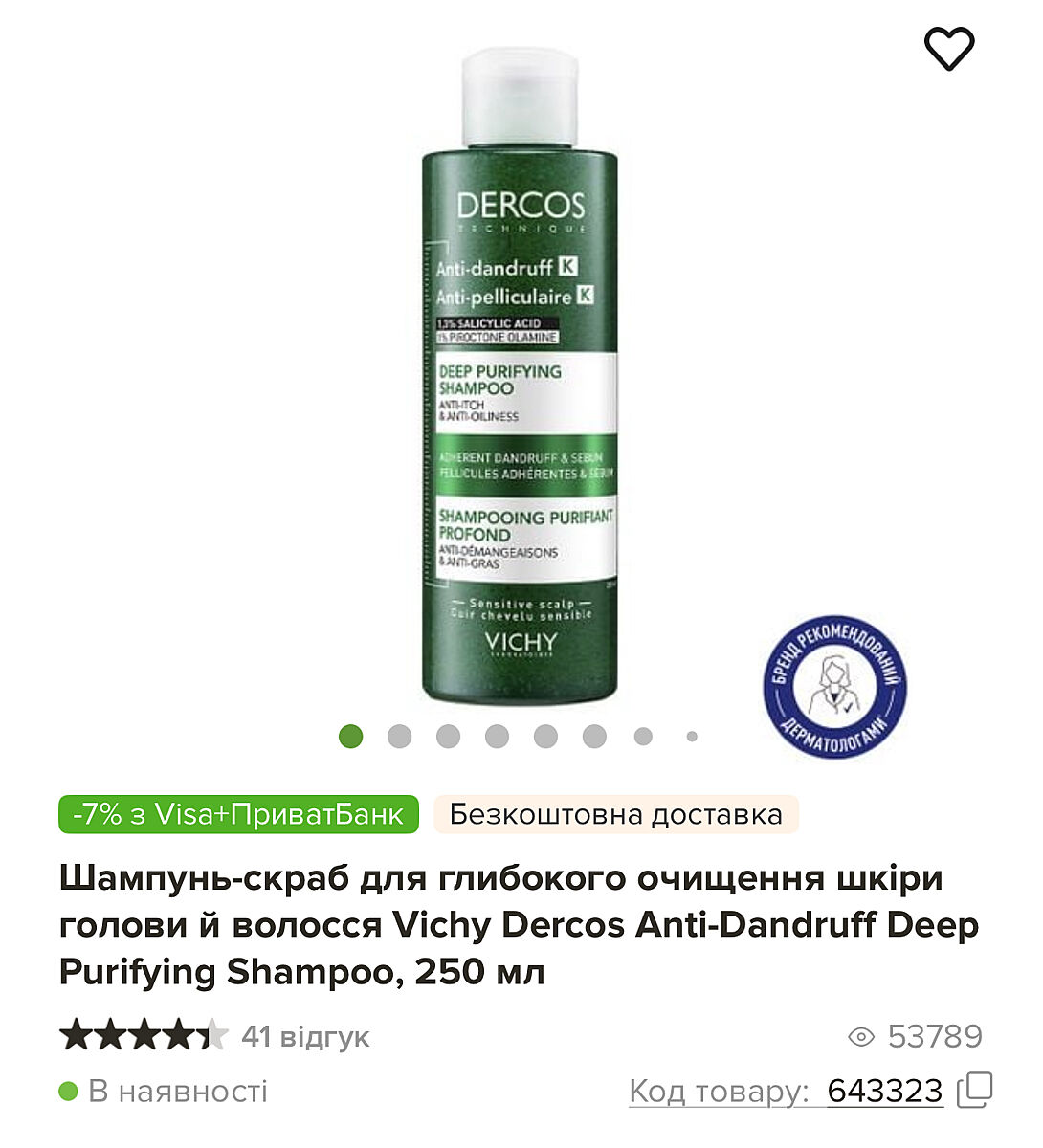Tap the -7% з Visa+ПриватБанк badge

pyautogui.click(x=238, y=814)
